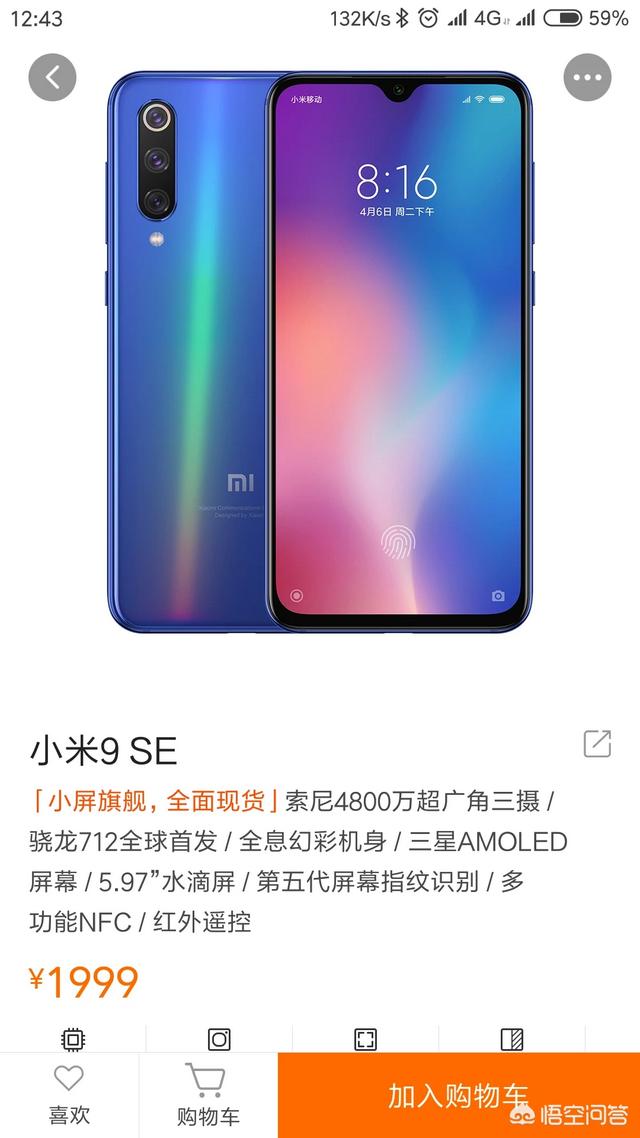Tap 加入购物车 to add to cart
The image size is (640, 1138).
click(x=459, y=1095)
